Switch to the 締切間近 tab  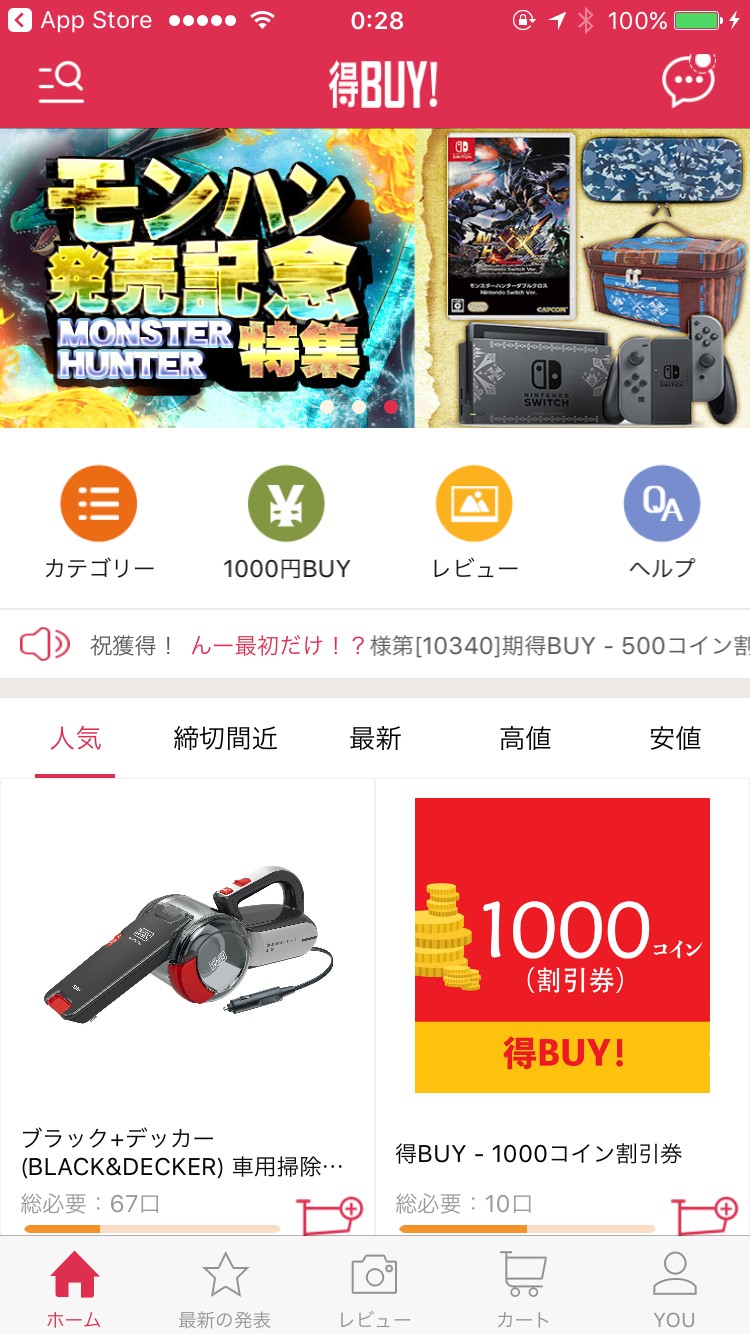pos(225,739)
